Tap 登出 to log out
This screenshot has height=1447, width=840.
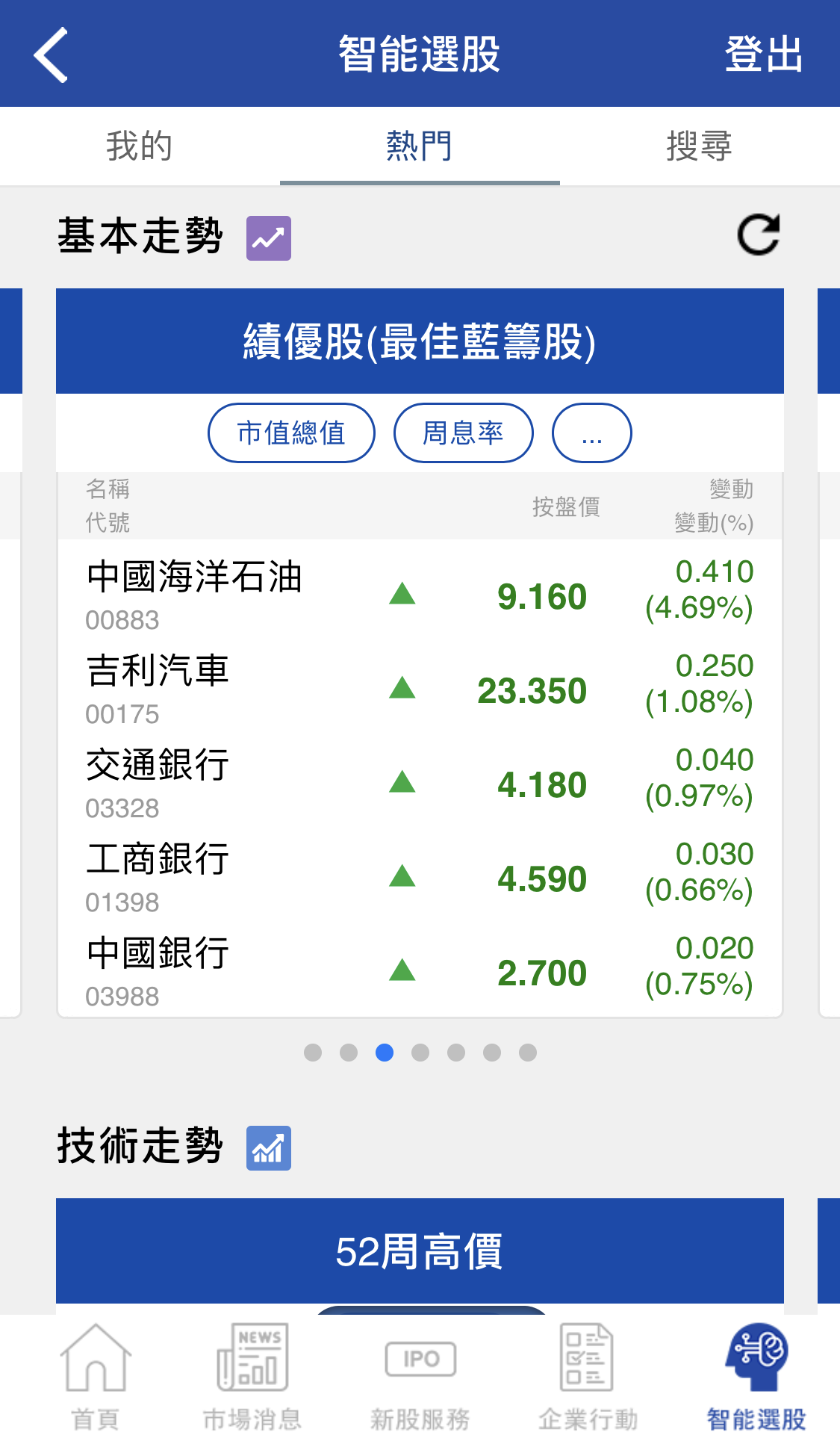[x=763, y=55]
